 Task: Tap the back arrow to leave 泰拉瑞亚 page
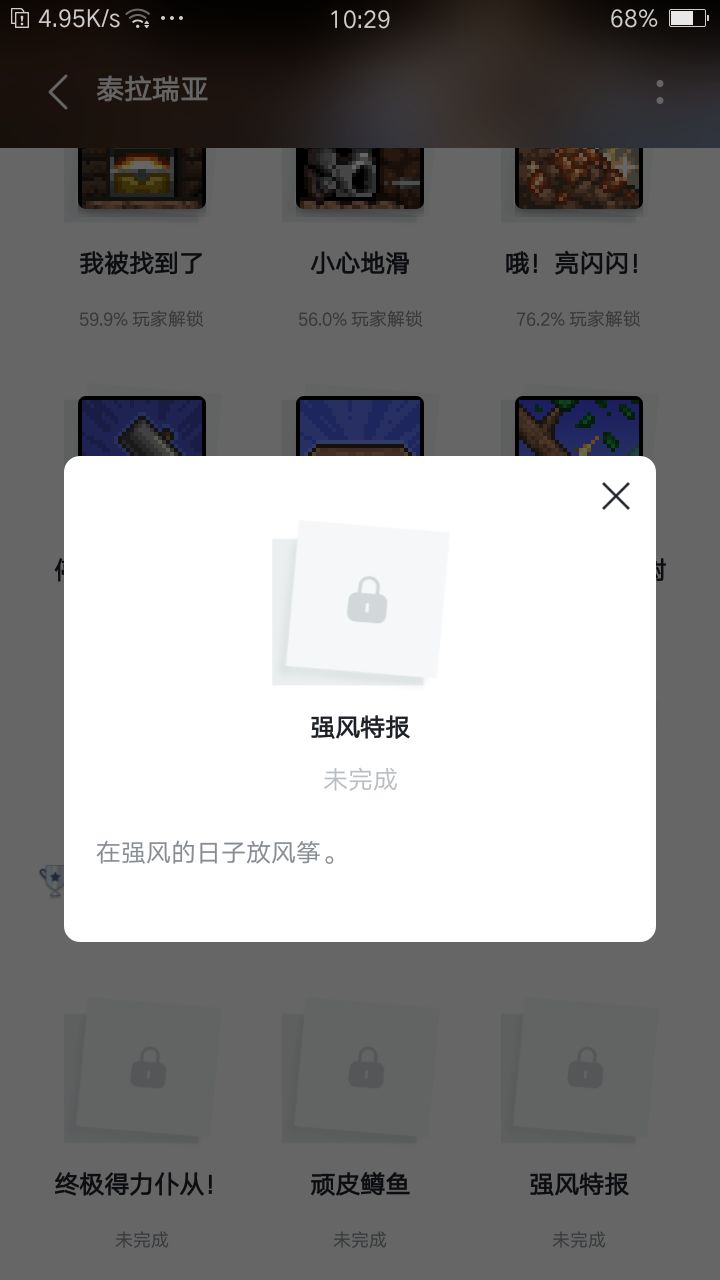[x=57, y=91]
